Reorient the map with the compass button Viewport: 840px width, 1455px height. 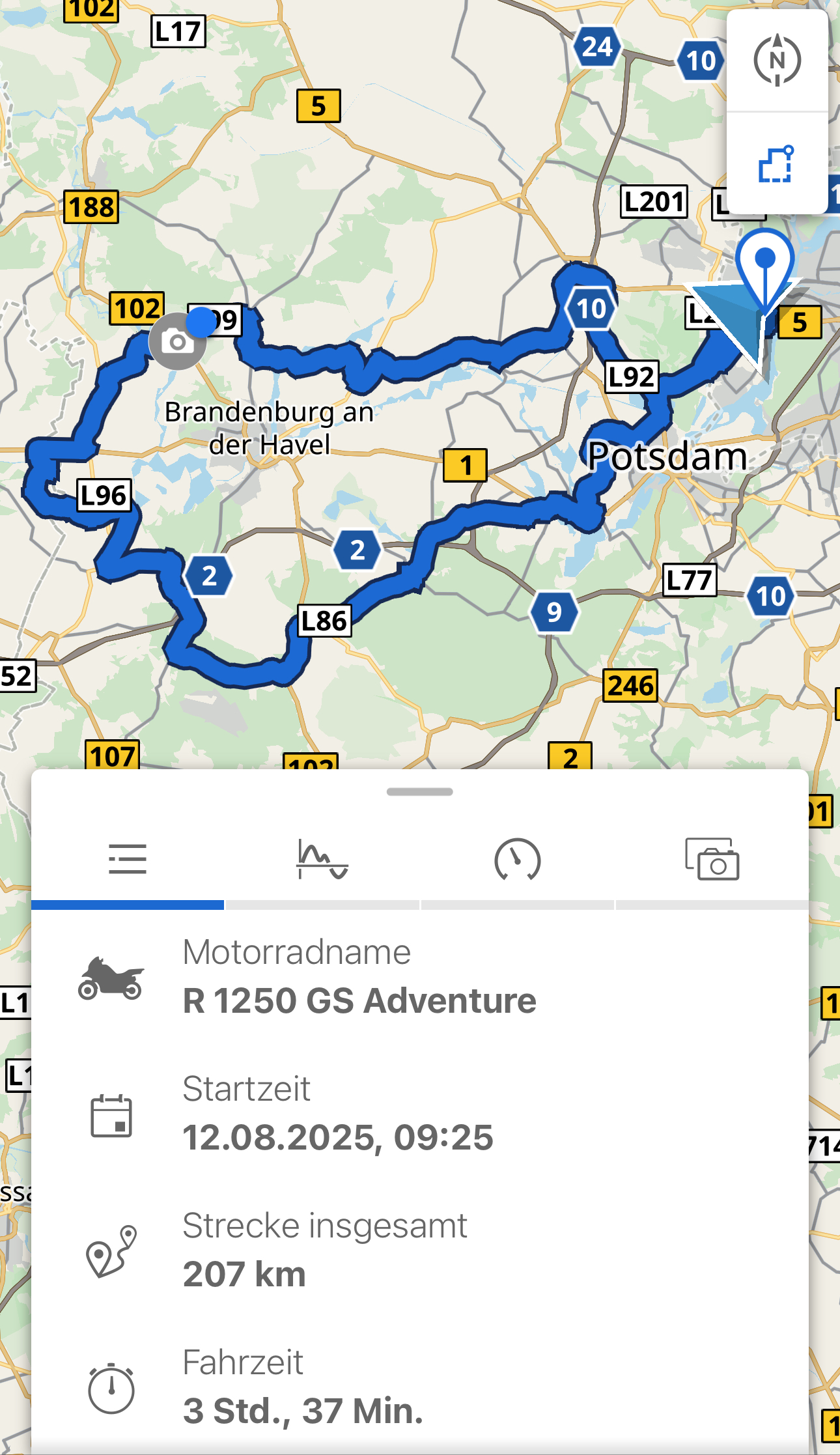coord(777,61)
